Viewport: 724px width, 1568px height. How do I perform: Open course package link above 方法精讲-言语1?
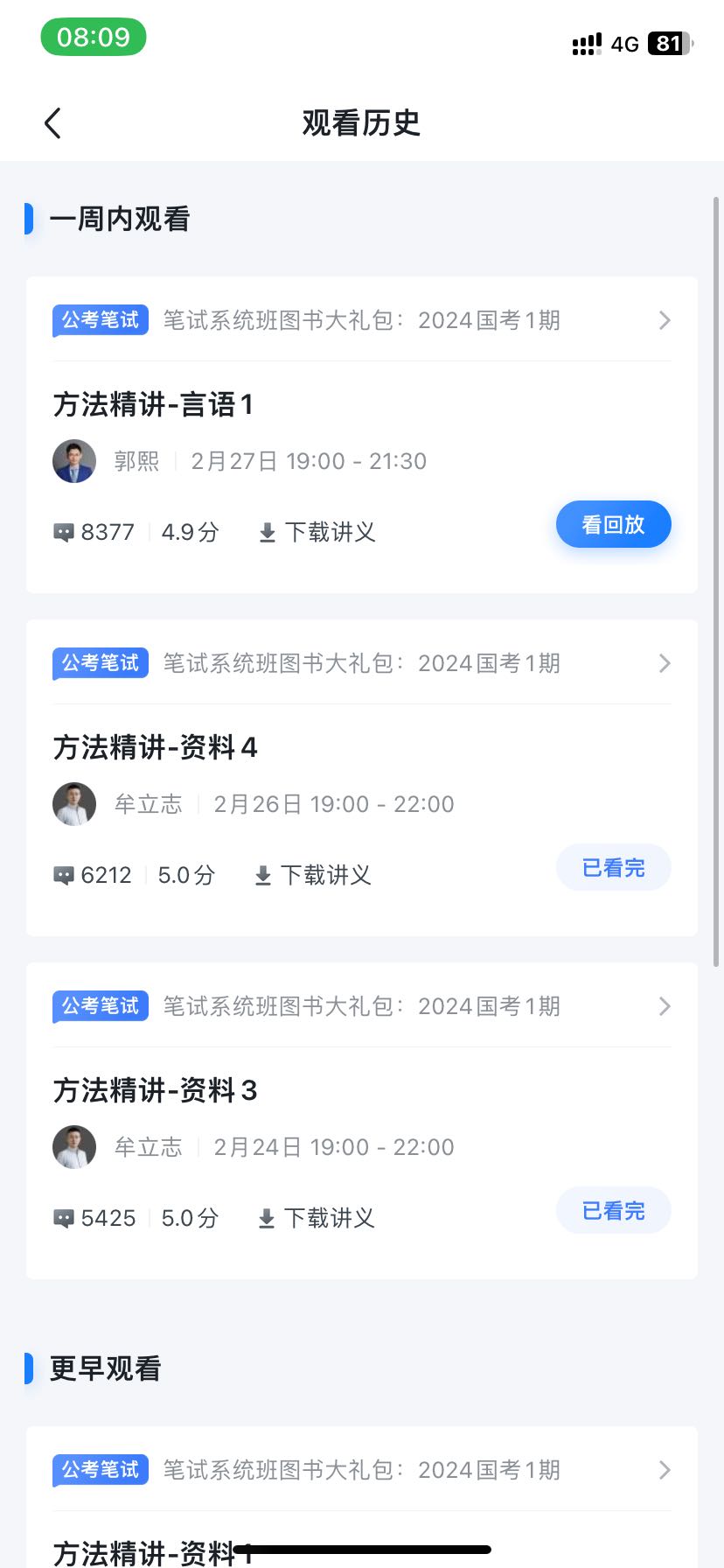point(362,320)
